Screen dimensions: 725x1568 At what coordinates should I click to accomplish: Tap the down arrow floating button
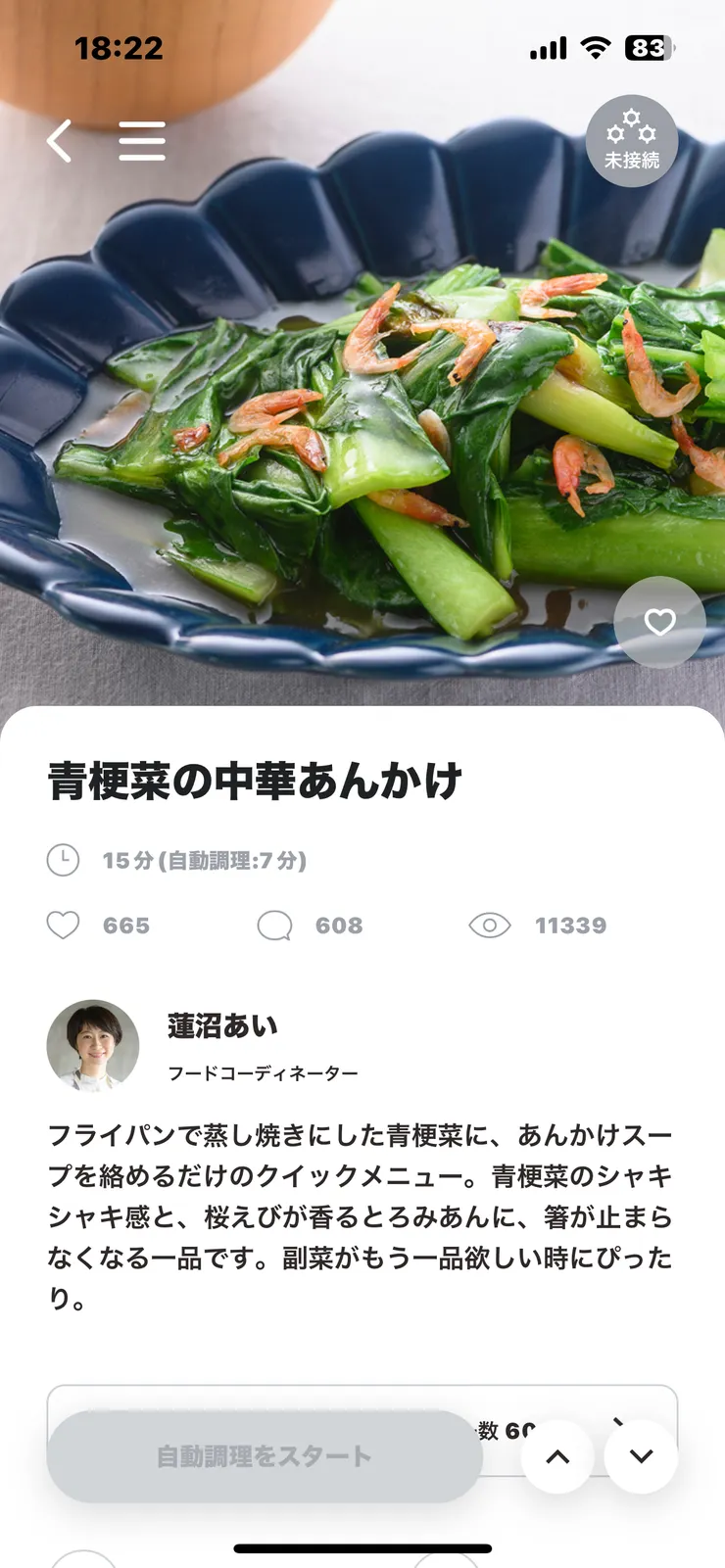point(641,1456)
